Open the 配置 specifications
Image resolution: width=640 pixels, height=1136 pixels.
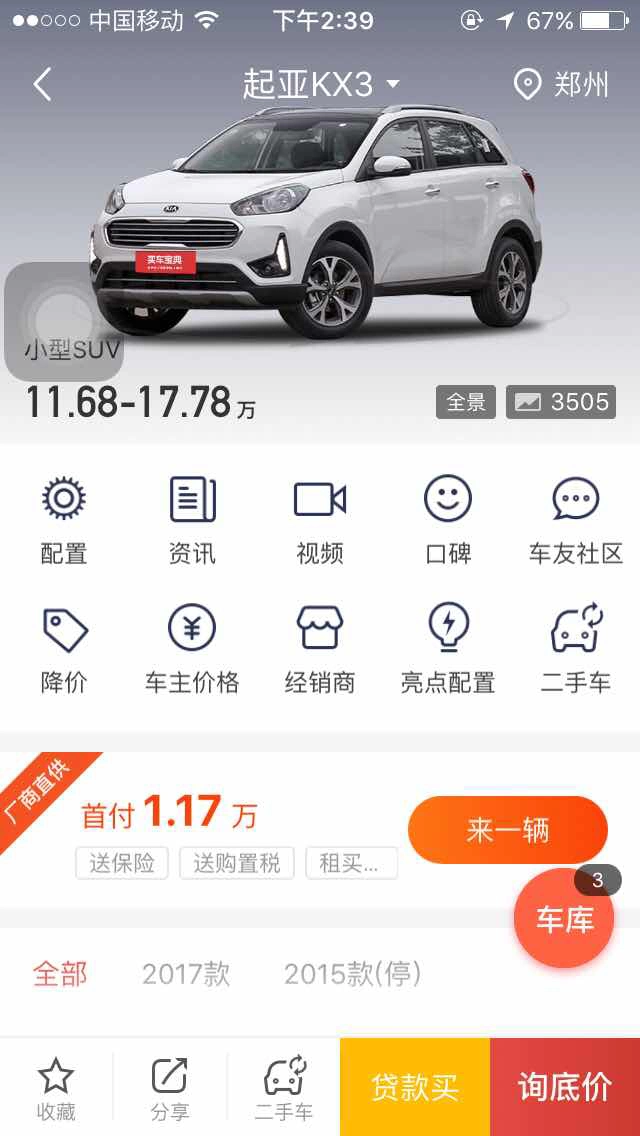[64, 520]
